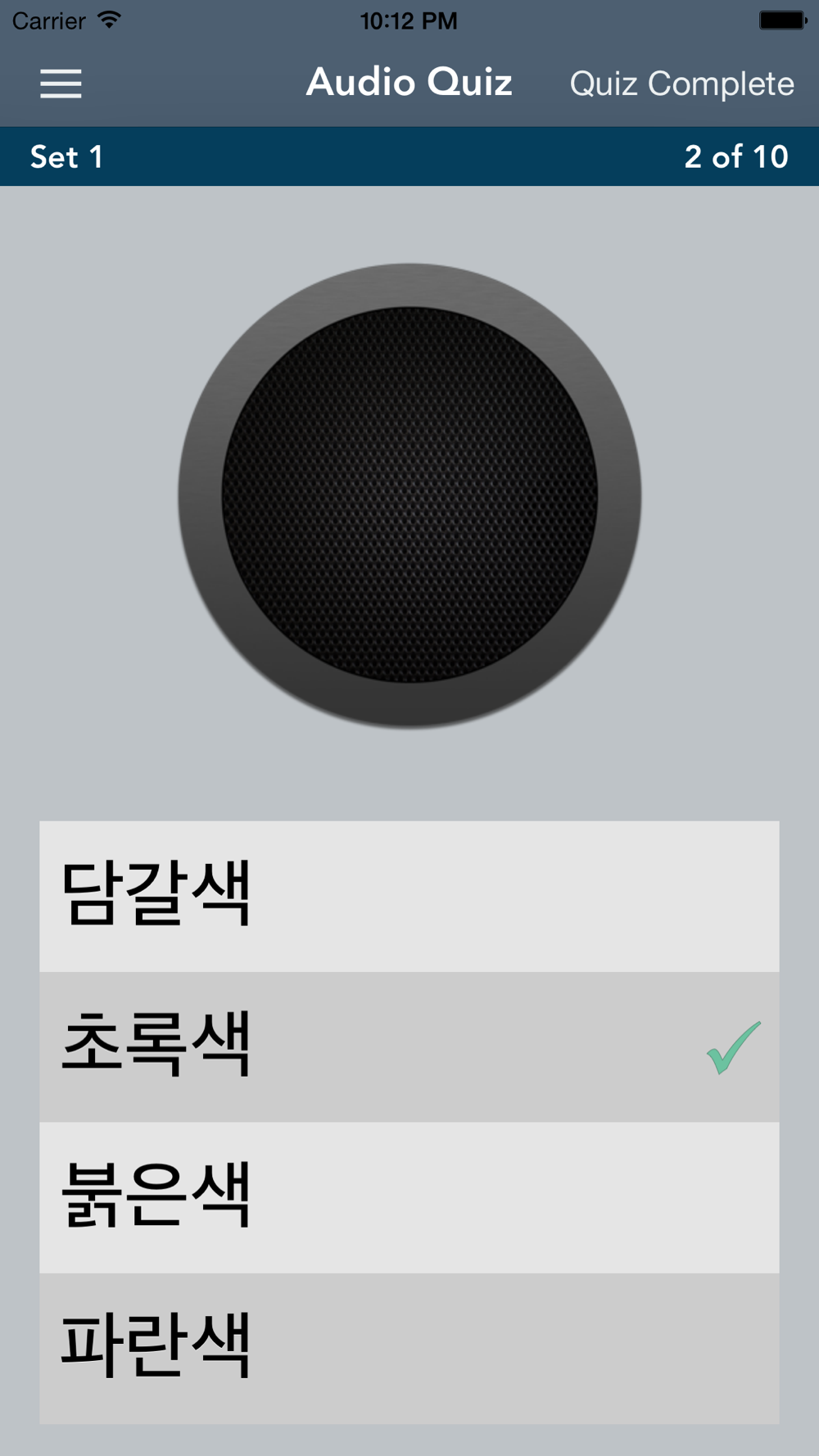Screen dimensions: 819x1456
Task: Select the answer 담갈색
Action: pos(409,896)
